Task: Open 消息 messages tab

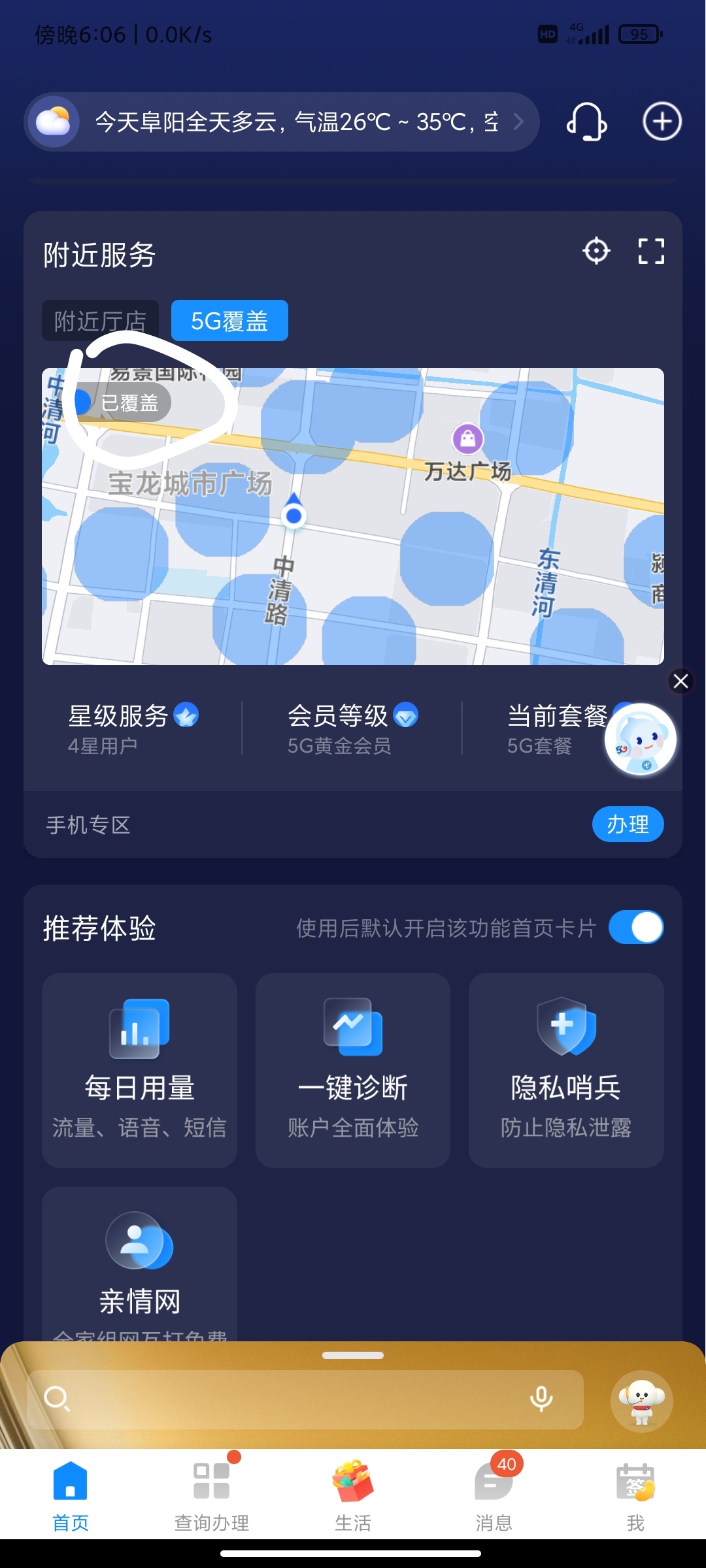Action: coord(494,1494)
